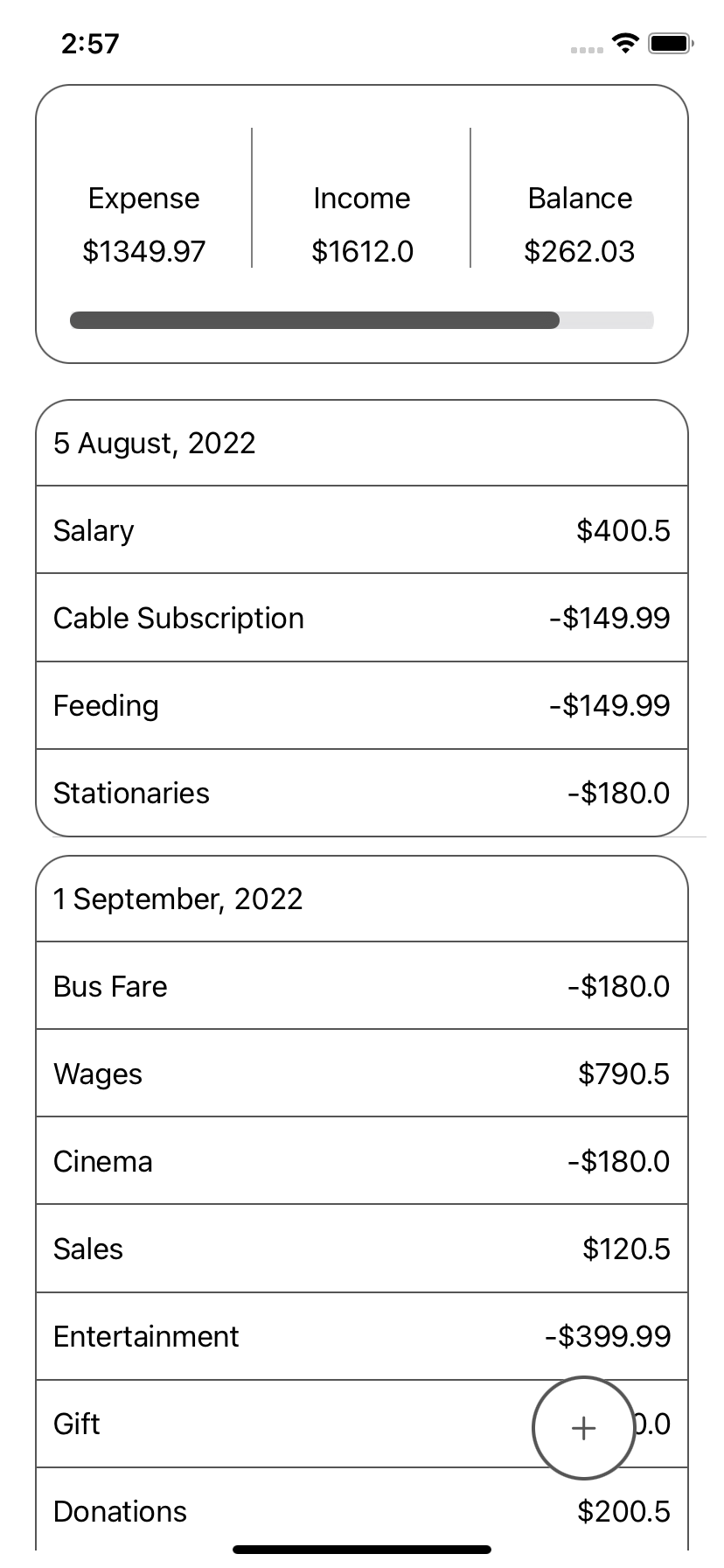Tap the home indicator bar at bottom
724x1568 pixels.
(x=361, y=1549)
